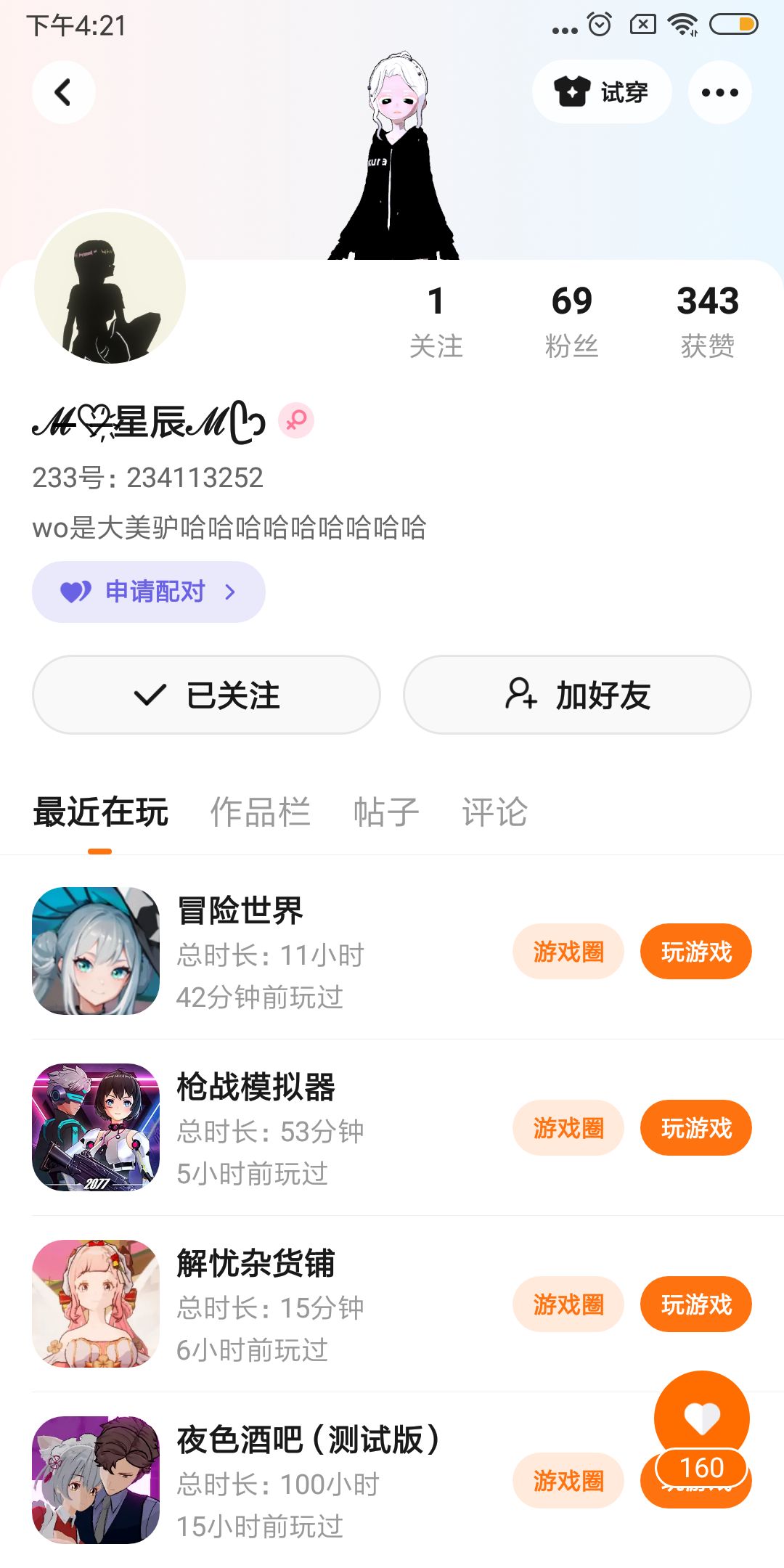Select the 最近在玩 tab
This screenshot has width=784, height=1568.
coord(100,812)
